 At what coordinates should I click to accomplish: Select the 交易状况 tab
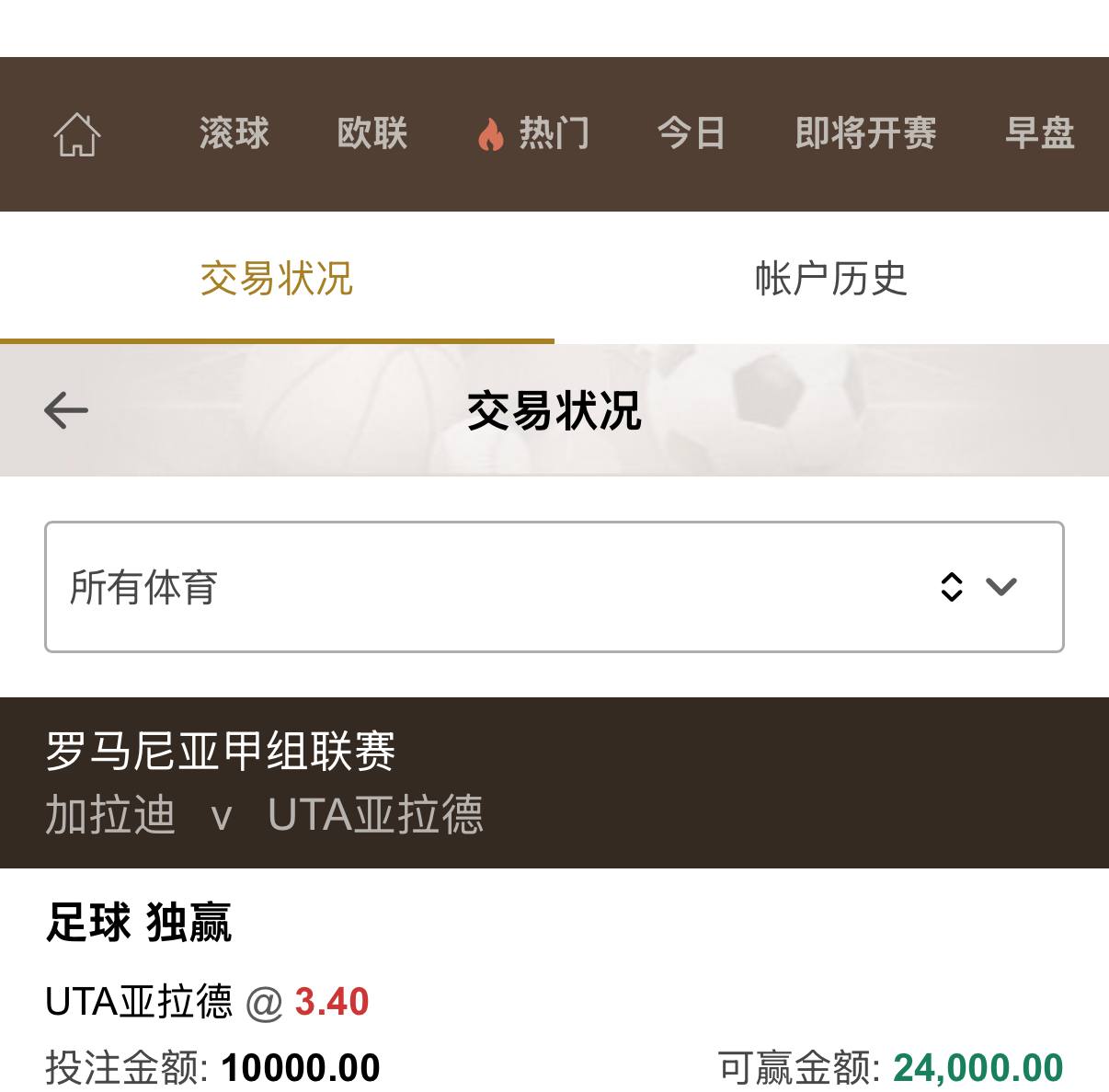pyautogui.click(x=277, y=279)
